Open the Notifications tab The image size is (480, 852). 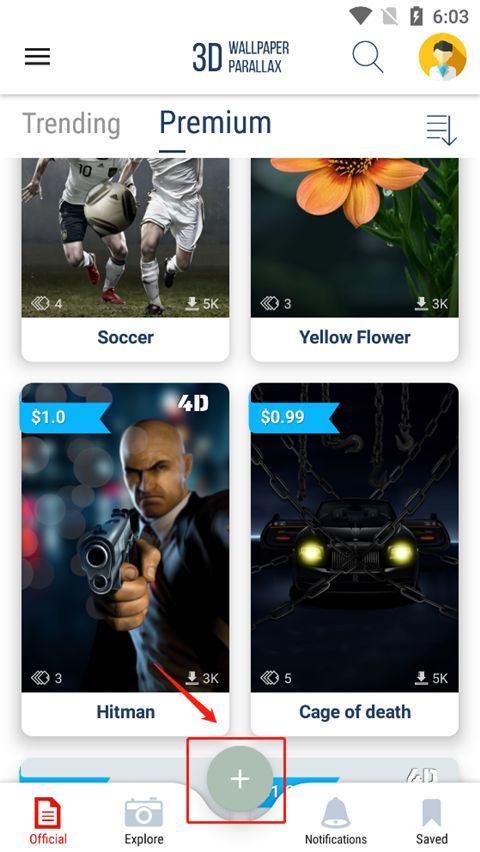tap(336, 820)
